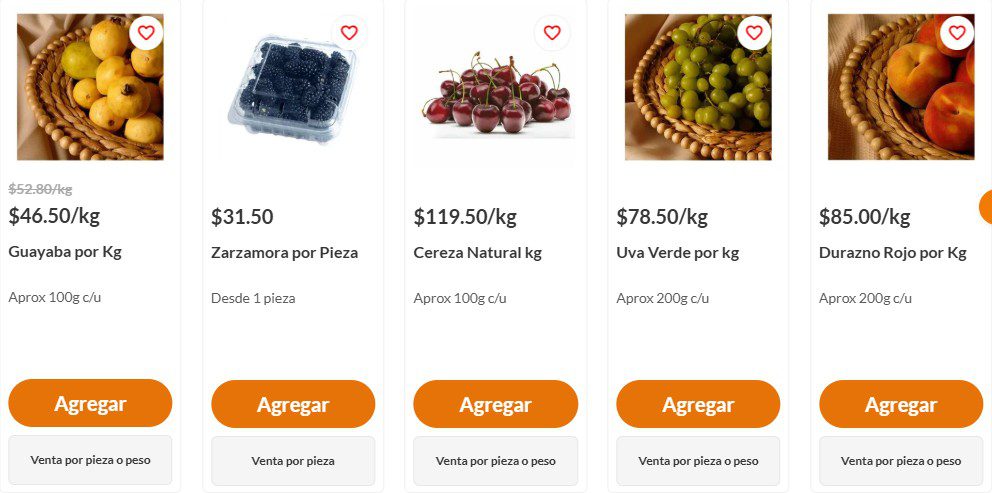The height and width of the screenshot is (493, 992).
Task: Heart the Durazno Rojo por Kg product
Action: click(x=957, y=33)
